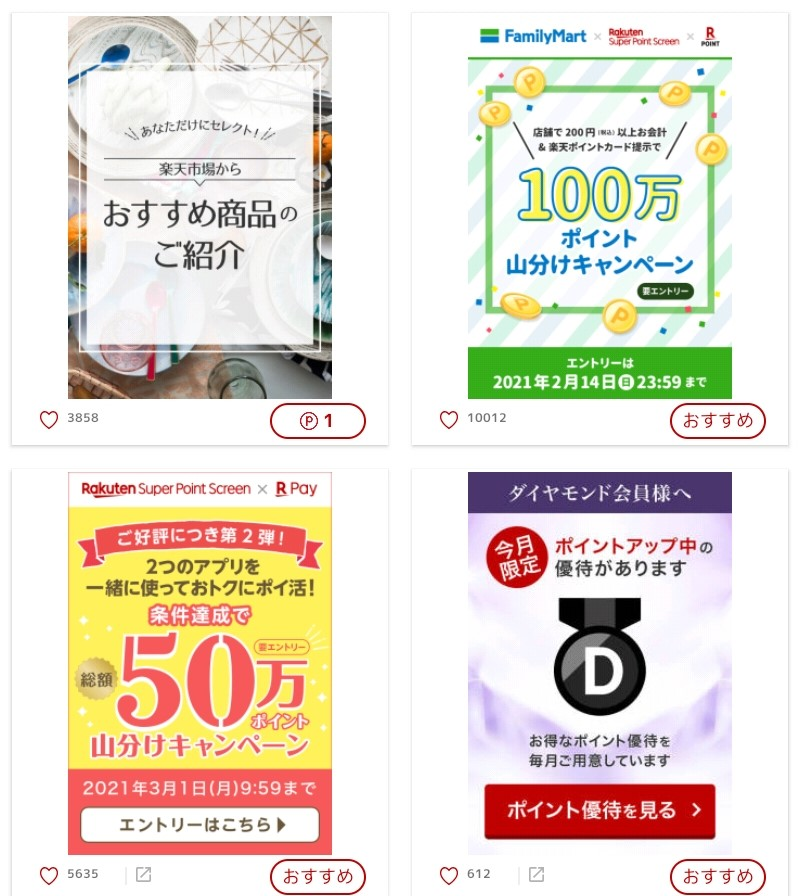Open 50万ポイント campaign via external link icon

point(143,875)
